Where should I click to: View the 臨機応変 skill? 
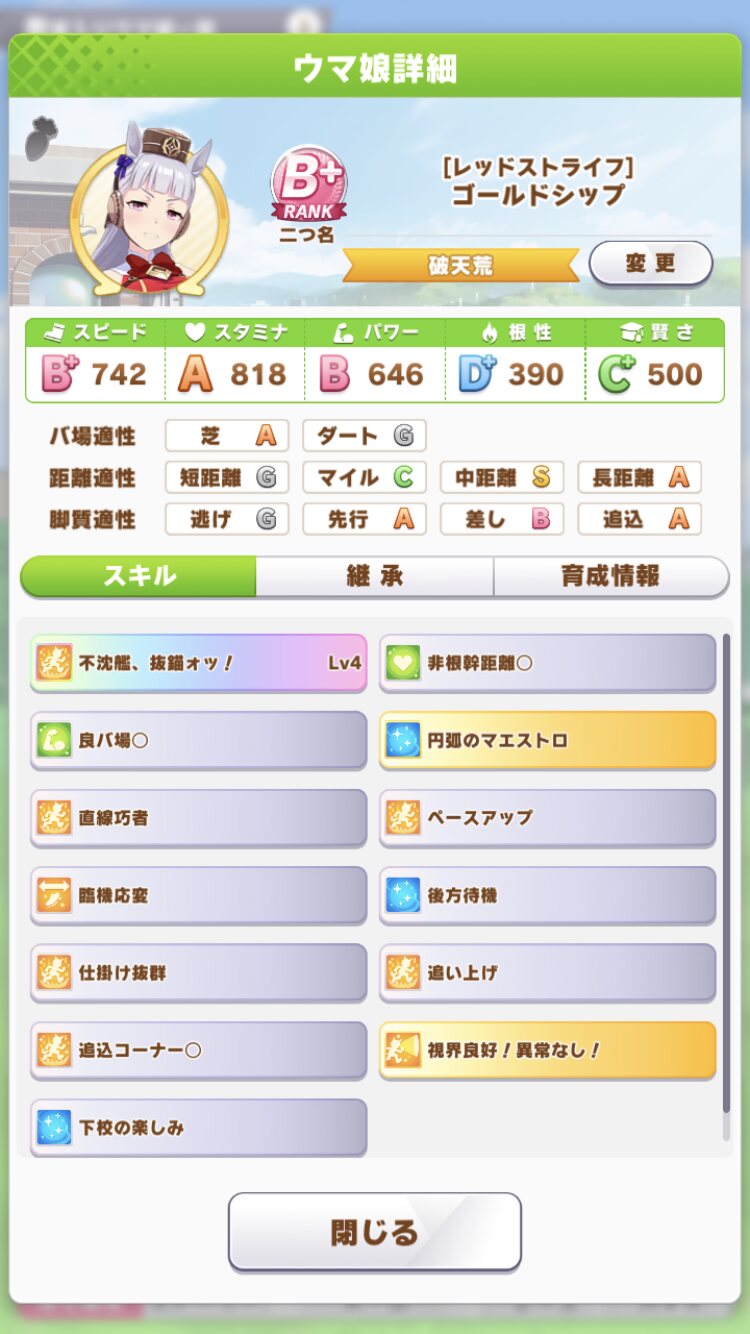coord(198,895)
